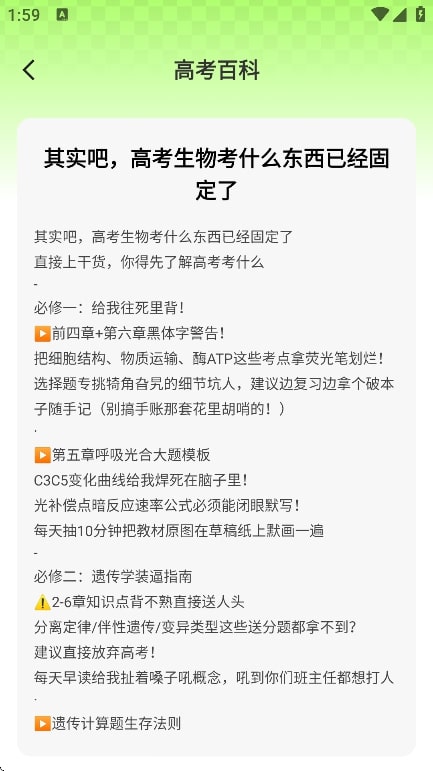The width and height of the screenshot is (433, 771).
Task: Go back from the 高考百科 article
Action: 29,70
